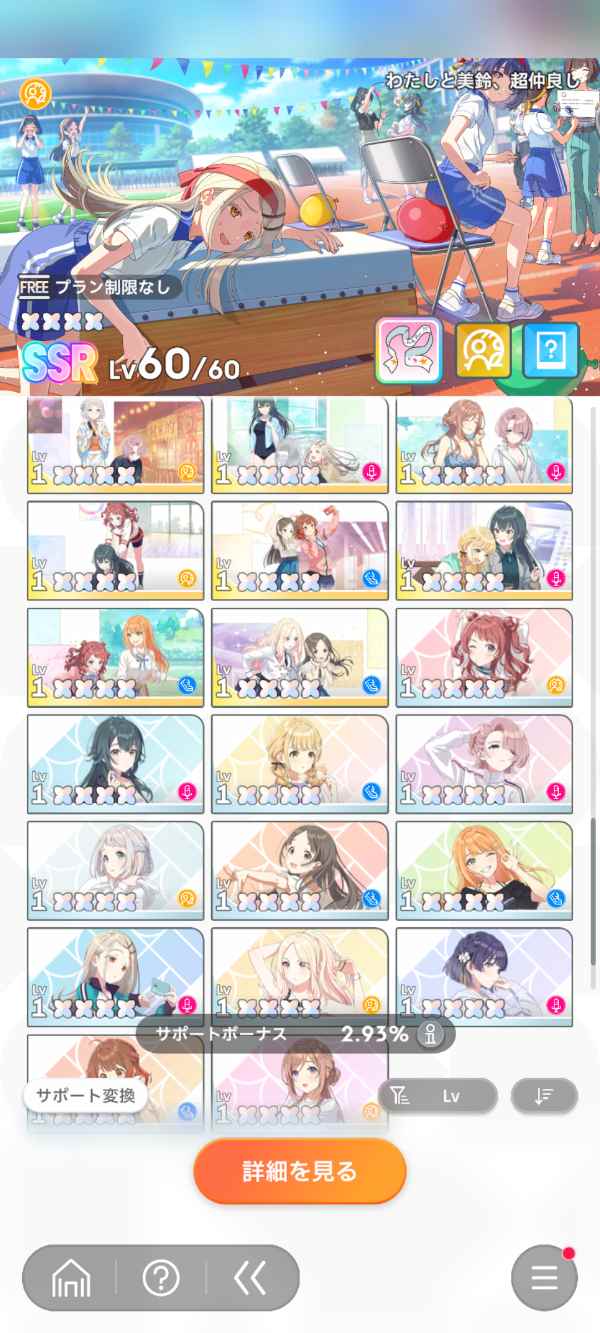Tap the 詳細を見る button
This screenshot has width=600, height=1333.
coord(300,1171)
